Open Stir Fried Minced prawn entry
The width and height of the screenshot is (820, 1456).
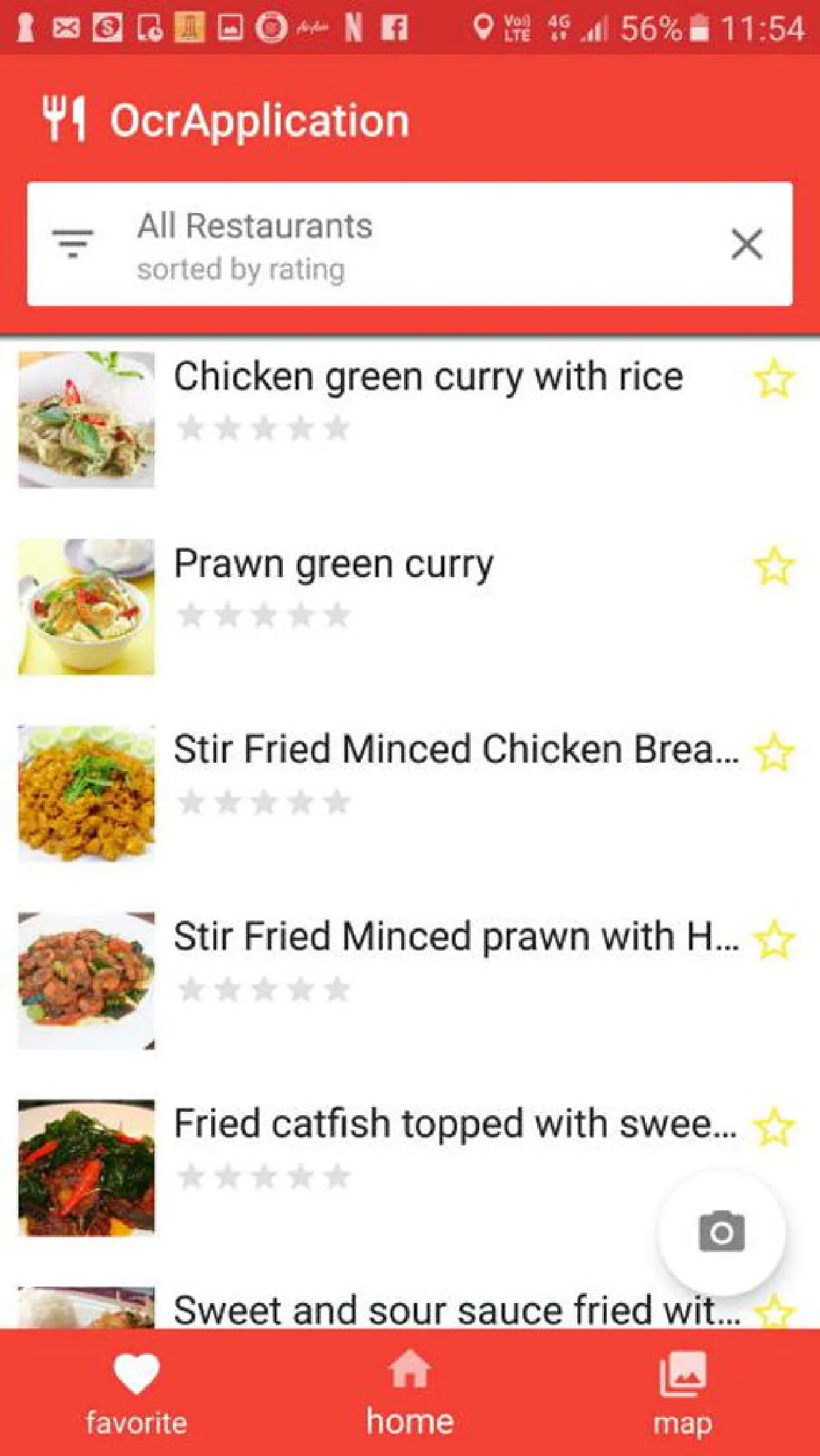click(455, 937)
